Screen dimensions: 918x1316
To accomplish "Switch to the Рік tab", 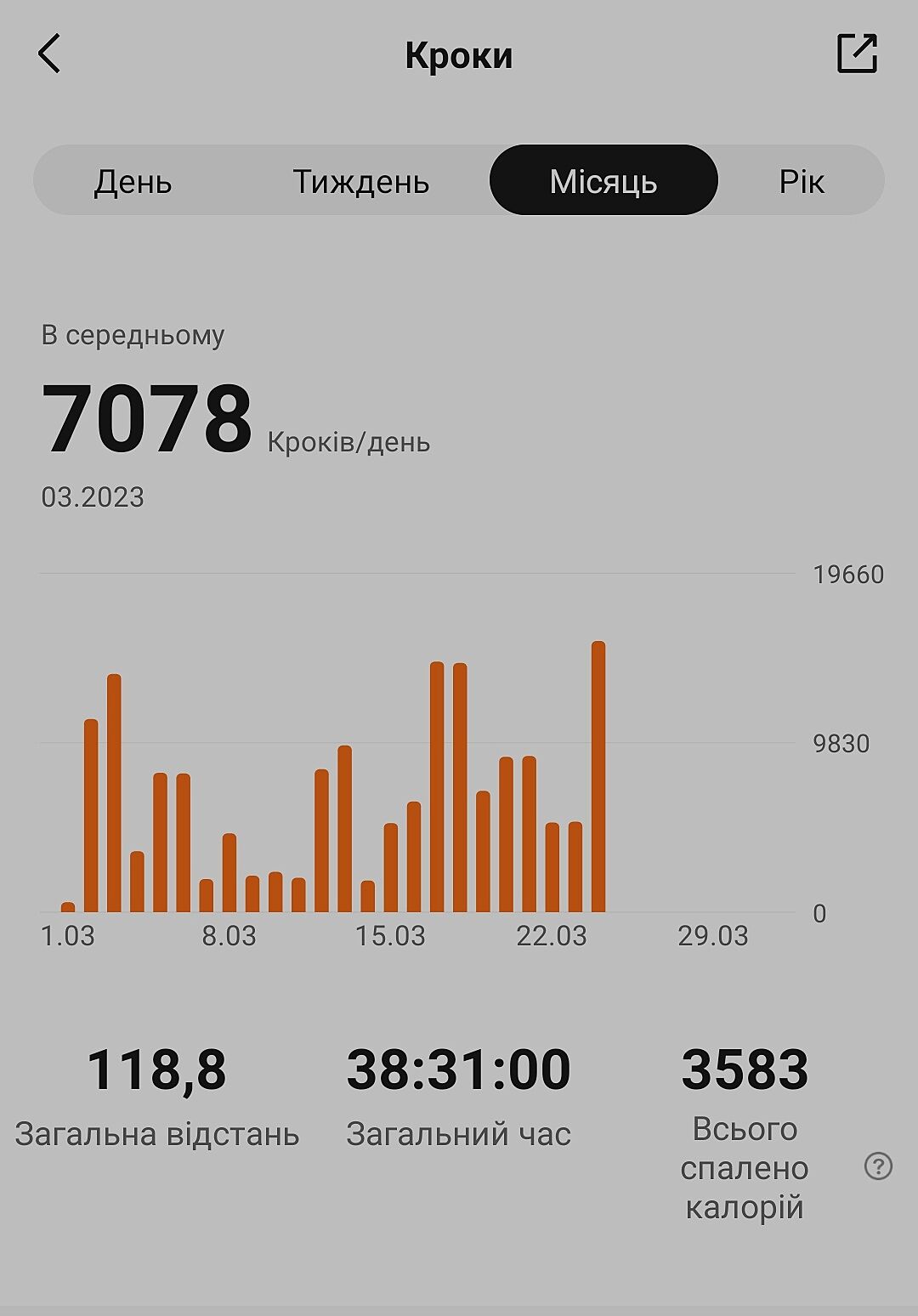I will click(x=801, y=181).
